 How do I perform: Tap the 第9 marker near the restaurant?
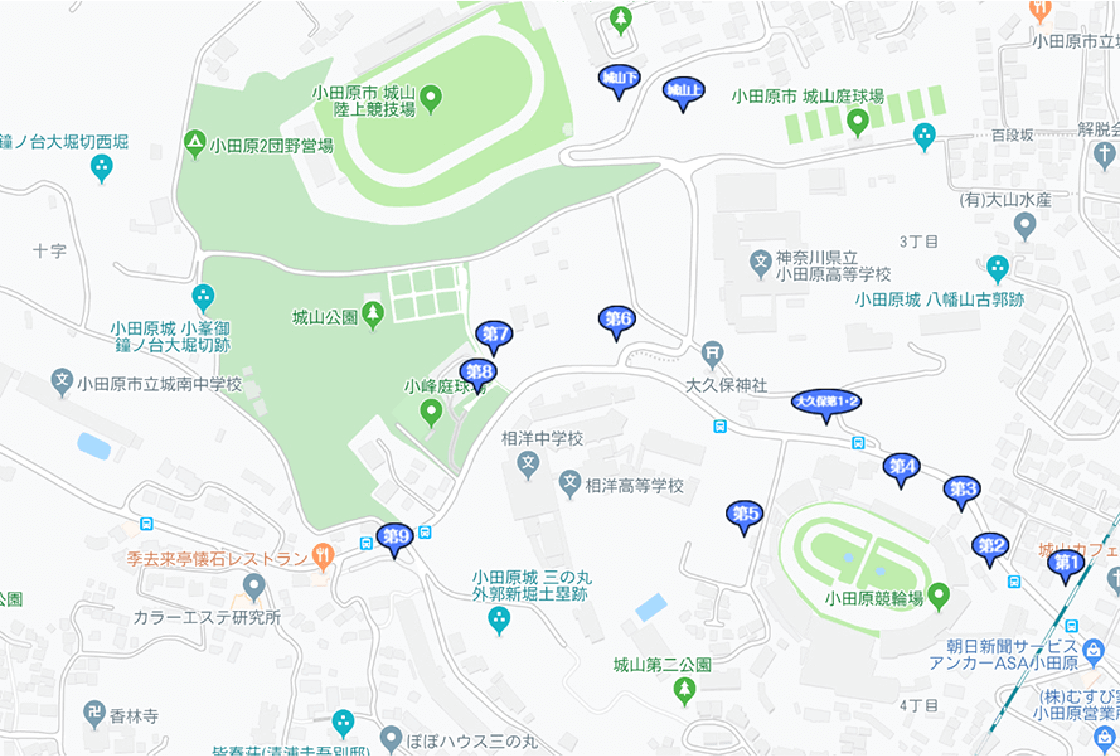point(395,537)
